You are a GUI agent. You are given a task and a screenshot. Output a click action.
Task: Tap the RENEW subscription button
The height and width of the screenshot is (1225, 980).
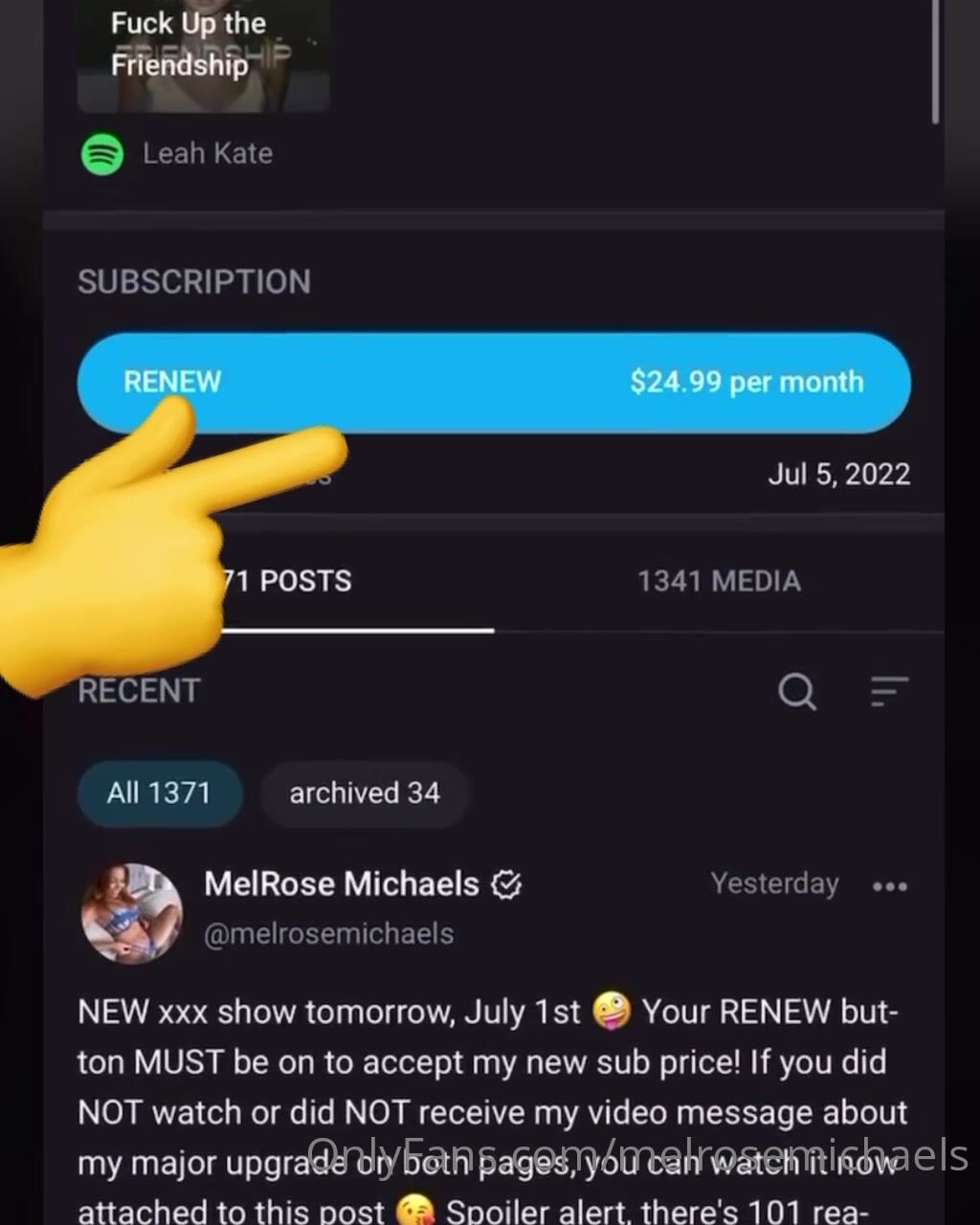[x=493, y=383]
